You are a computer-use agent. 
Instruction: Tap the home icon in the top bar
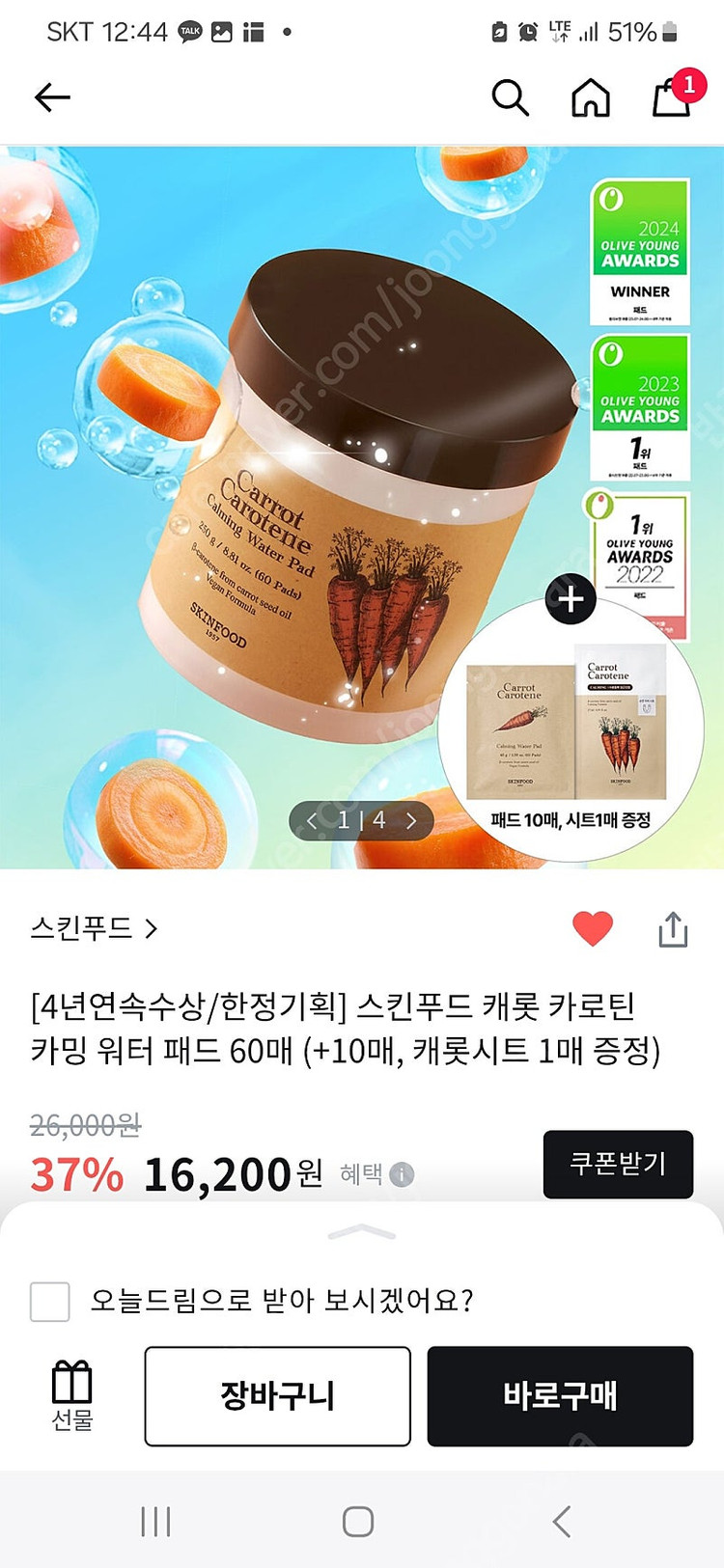[592, 97]
